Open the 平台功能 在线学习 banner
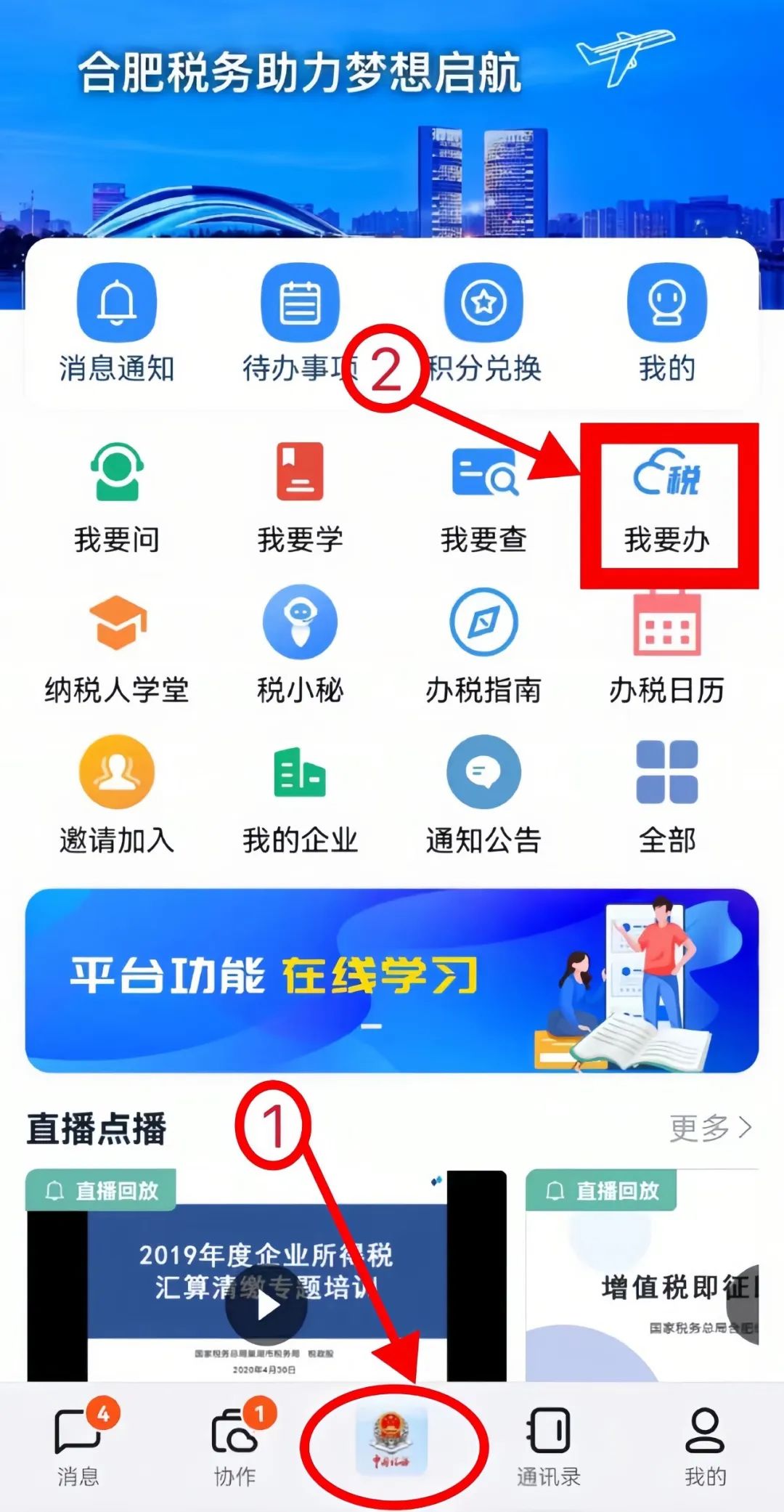 coord(392,980)
